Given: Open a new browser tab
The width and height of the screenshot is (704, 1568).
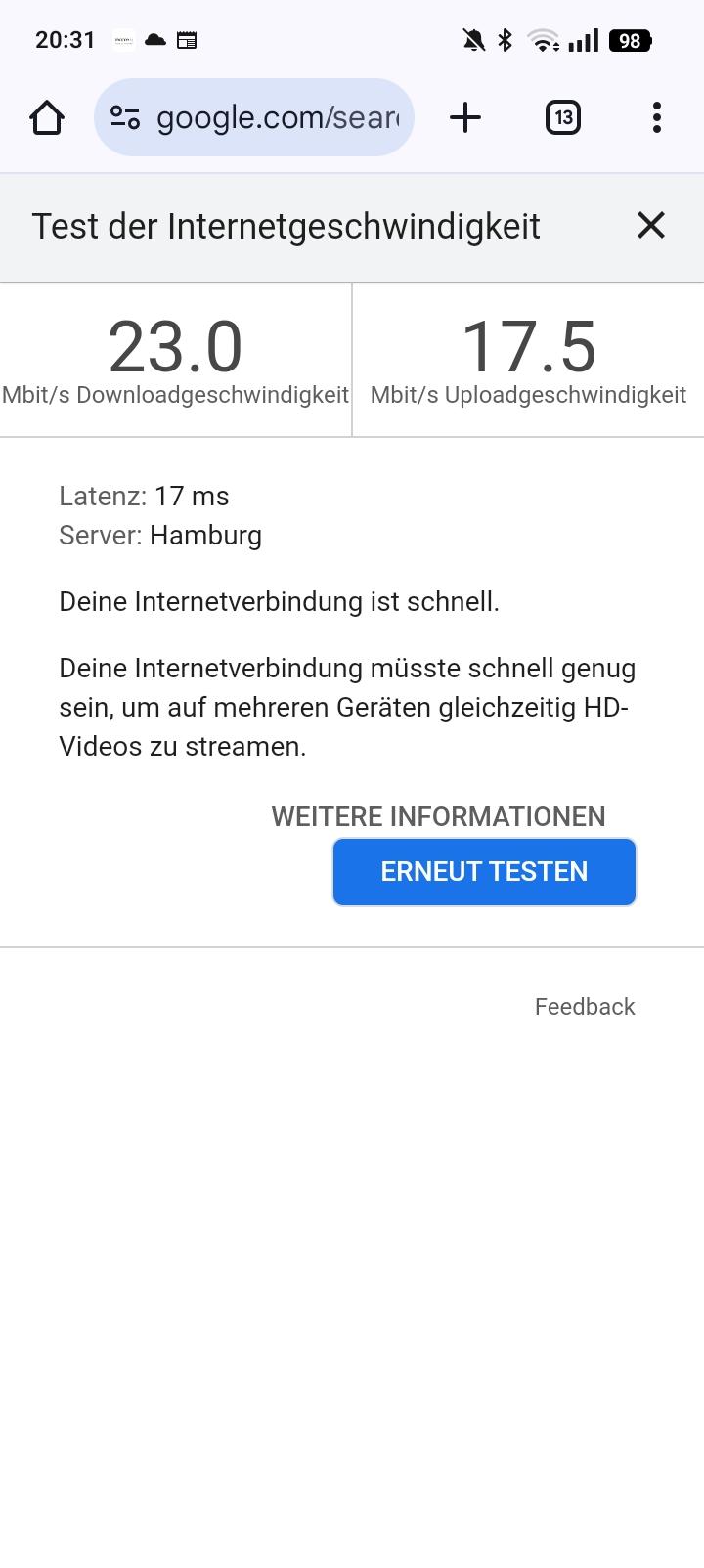Looking at the screenshot, I should pos(465,118).
